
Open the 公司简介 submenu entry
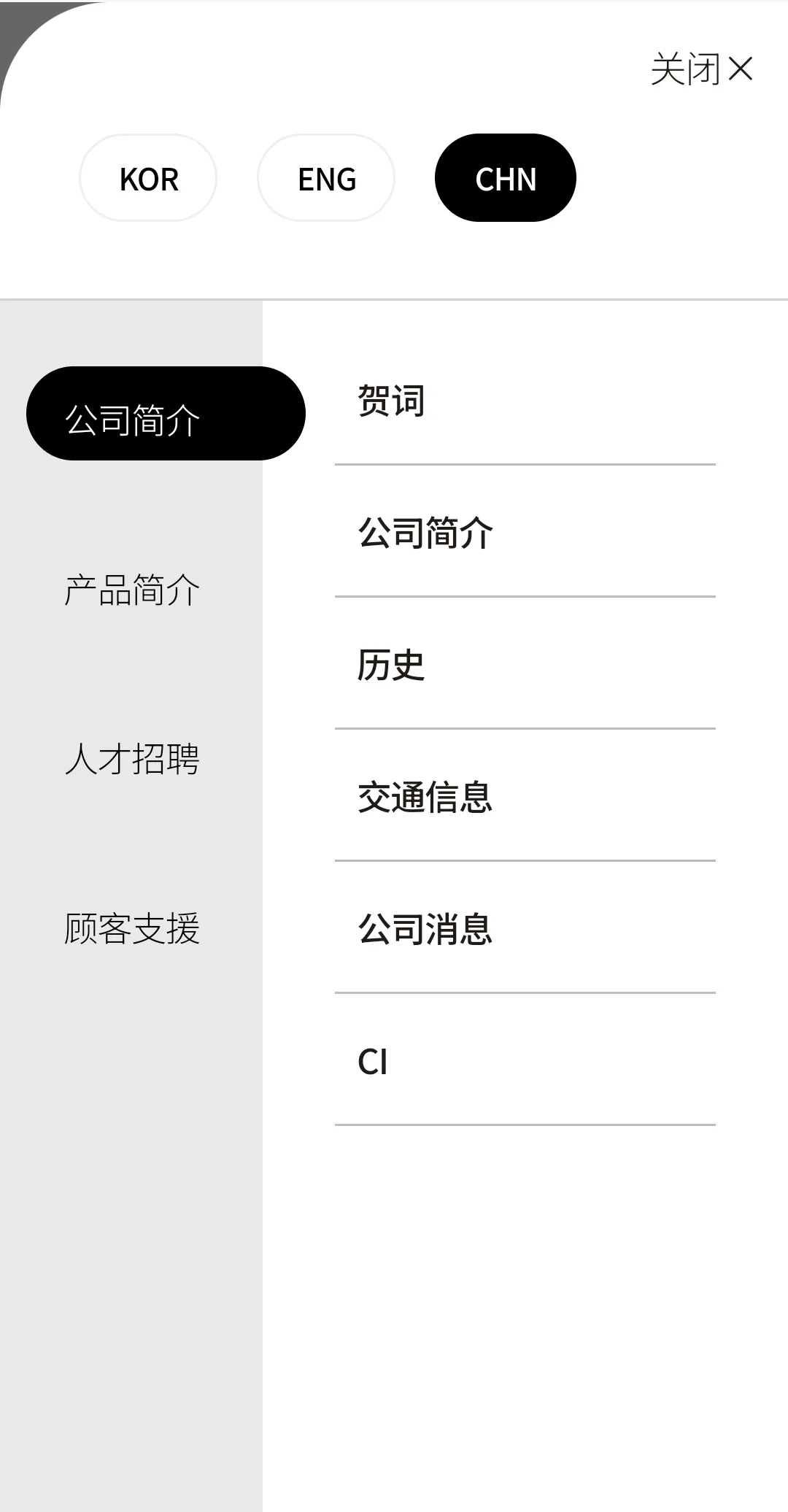[x=425, y=533]
